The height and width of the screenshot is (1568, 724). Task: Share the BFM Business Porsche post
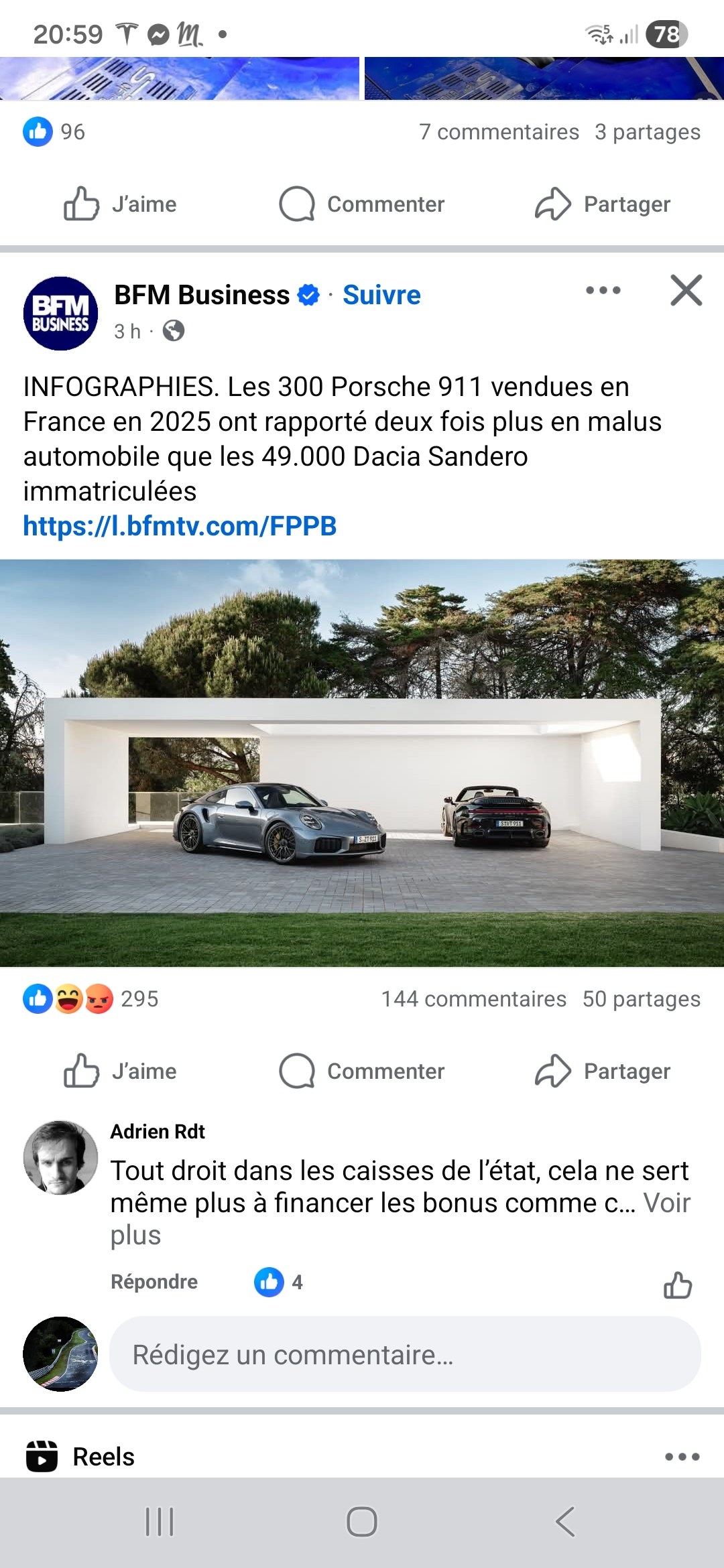coord(603,1071)
